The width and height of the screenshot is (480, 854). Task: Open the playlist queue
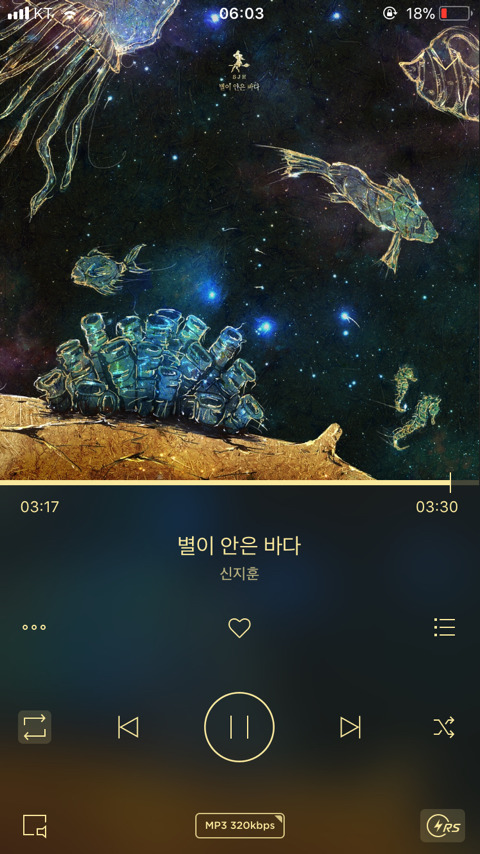click(445, 627)
